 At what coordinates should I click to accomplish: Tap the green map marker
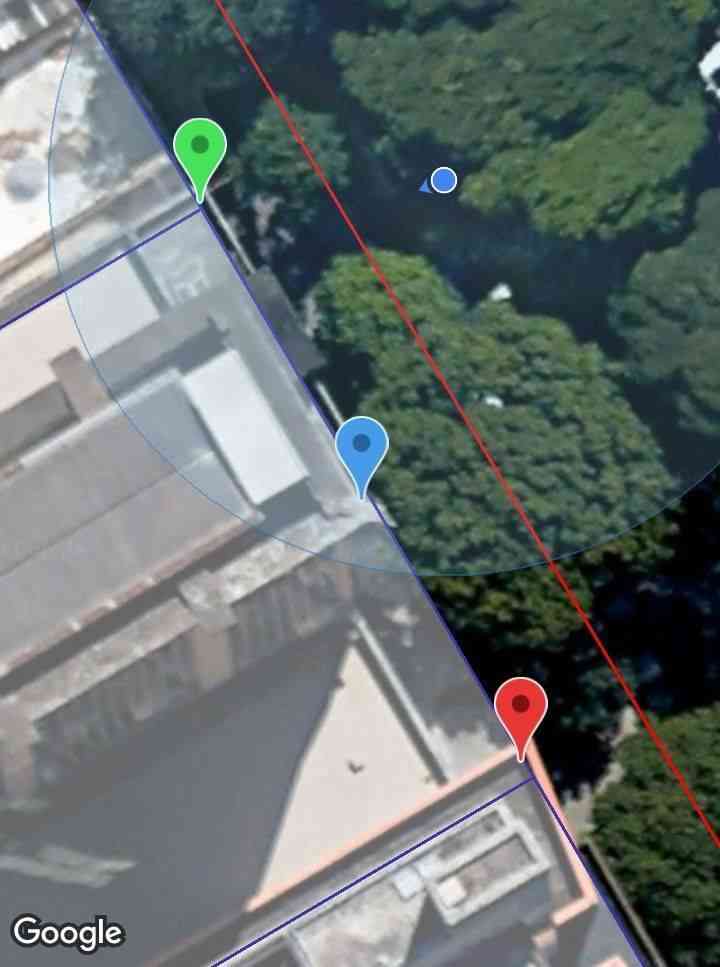click(x=200, y=151)
